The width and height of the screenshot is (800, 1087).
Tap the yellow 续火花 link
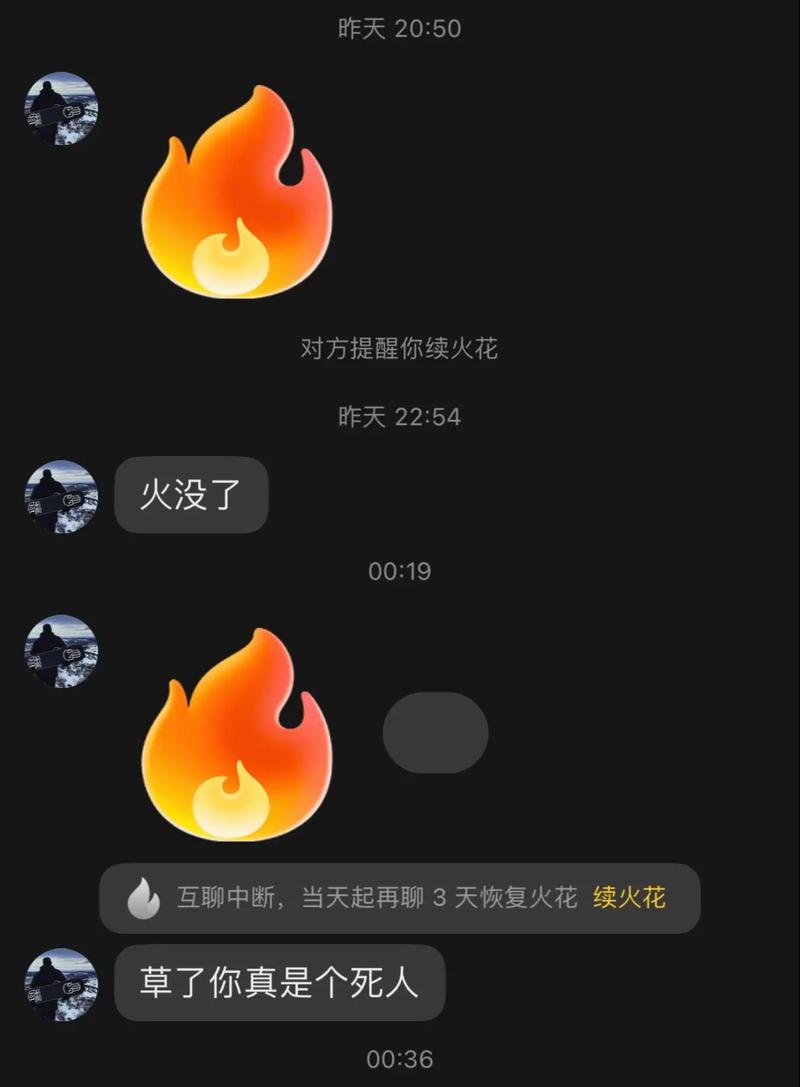click(x=629, y=897)
